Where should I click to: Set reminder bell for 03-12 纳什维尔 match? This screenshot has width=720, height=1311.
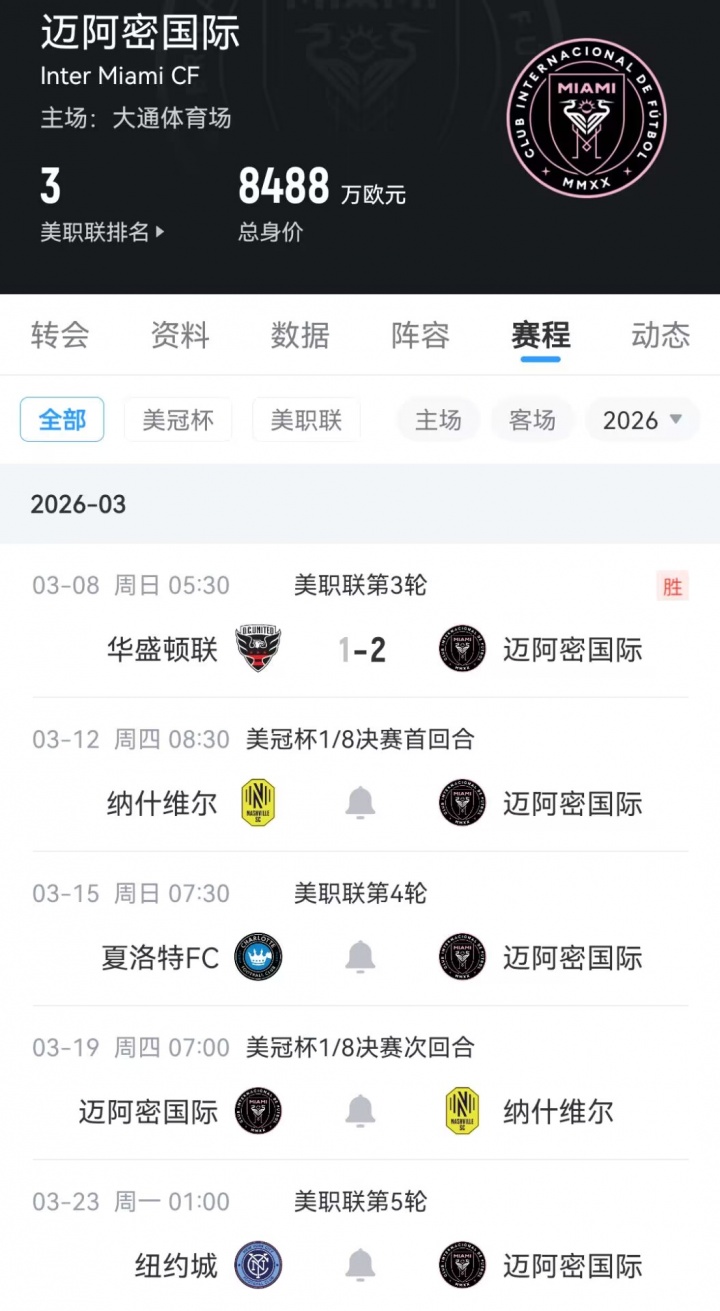coord(360,803)
